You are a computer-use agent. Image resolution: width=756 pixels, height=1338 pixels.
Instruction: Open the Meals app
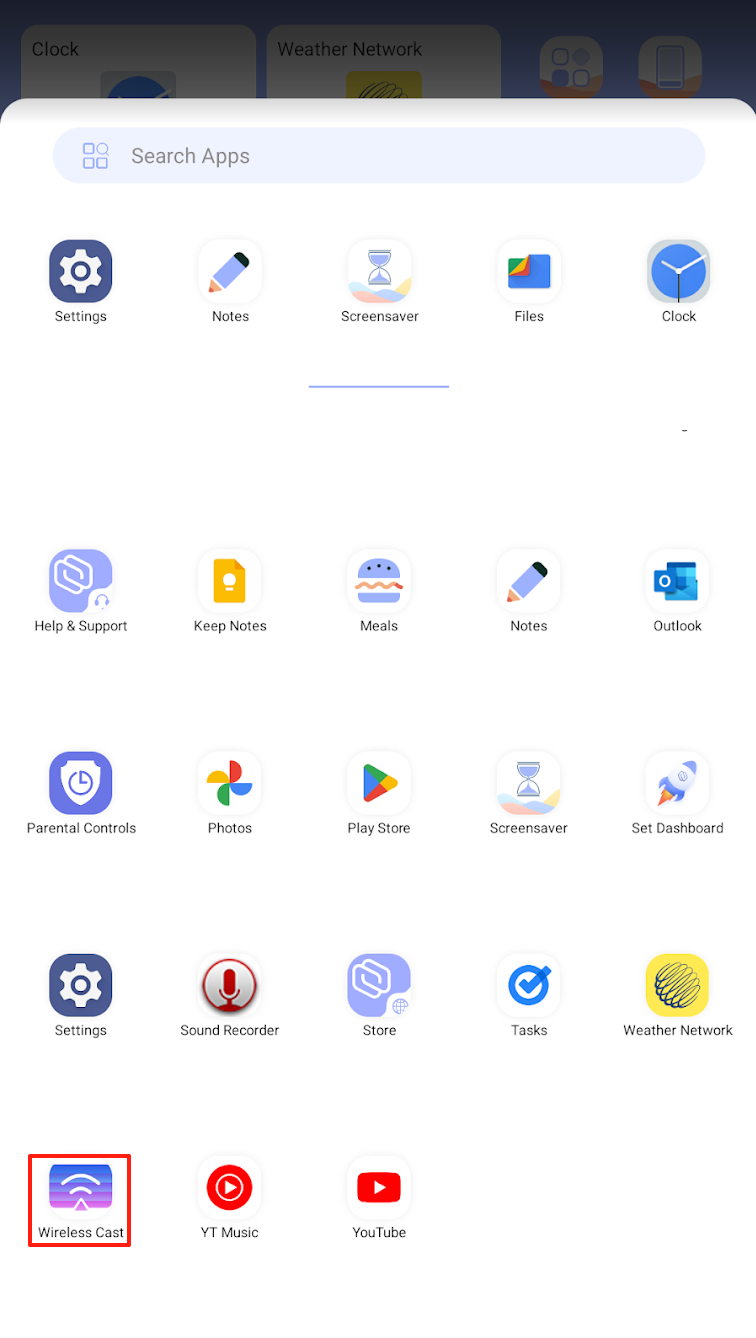coord(379,582)
